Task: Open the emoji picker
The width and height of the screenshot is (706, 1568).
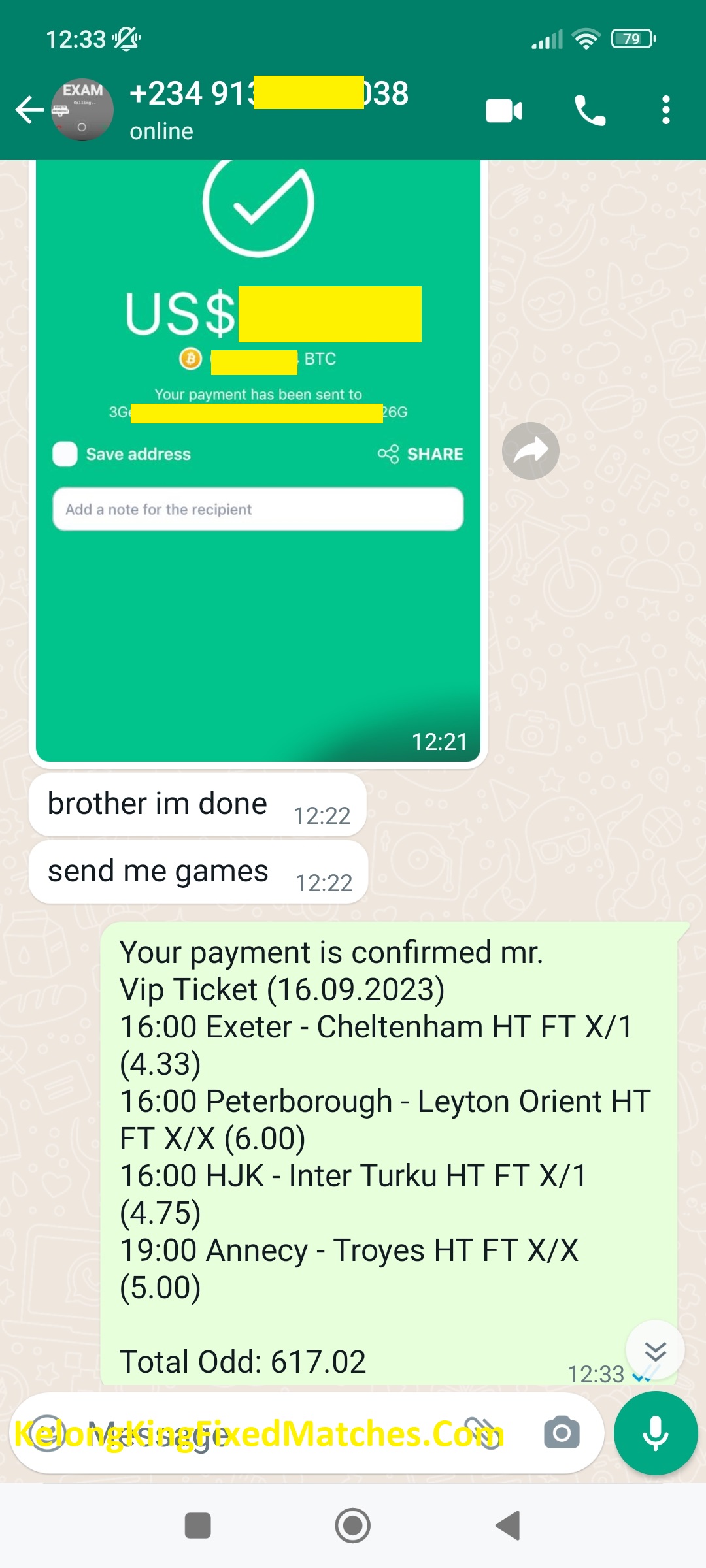Action: click(x=46, y=1433)
